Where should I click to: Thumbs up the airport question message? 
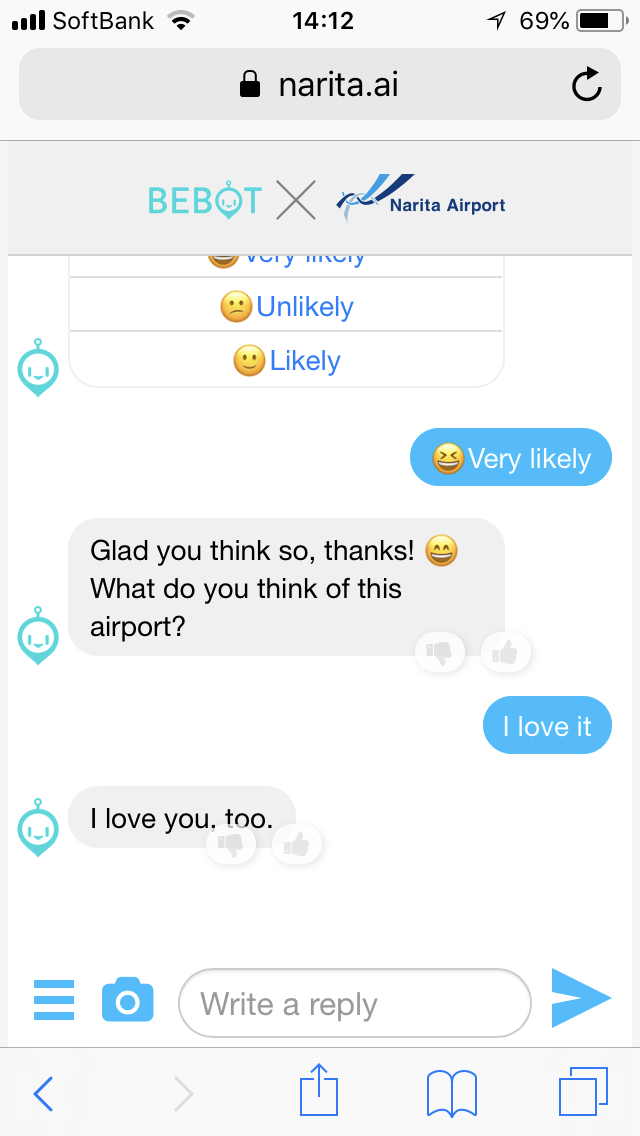(x=505, y=653)
